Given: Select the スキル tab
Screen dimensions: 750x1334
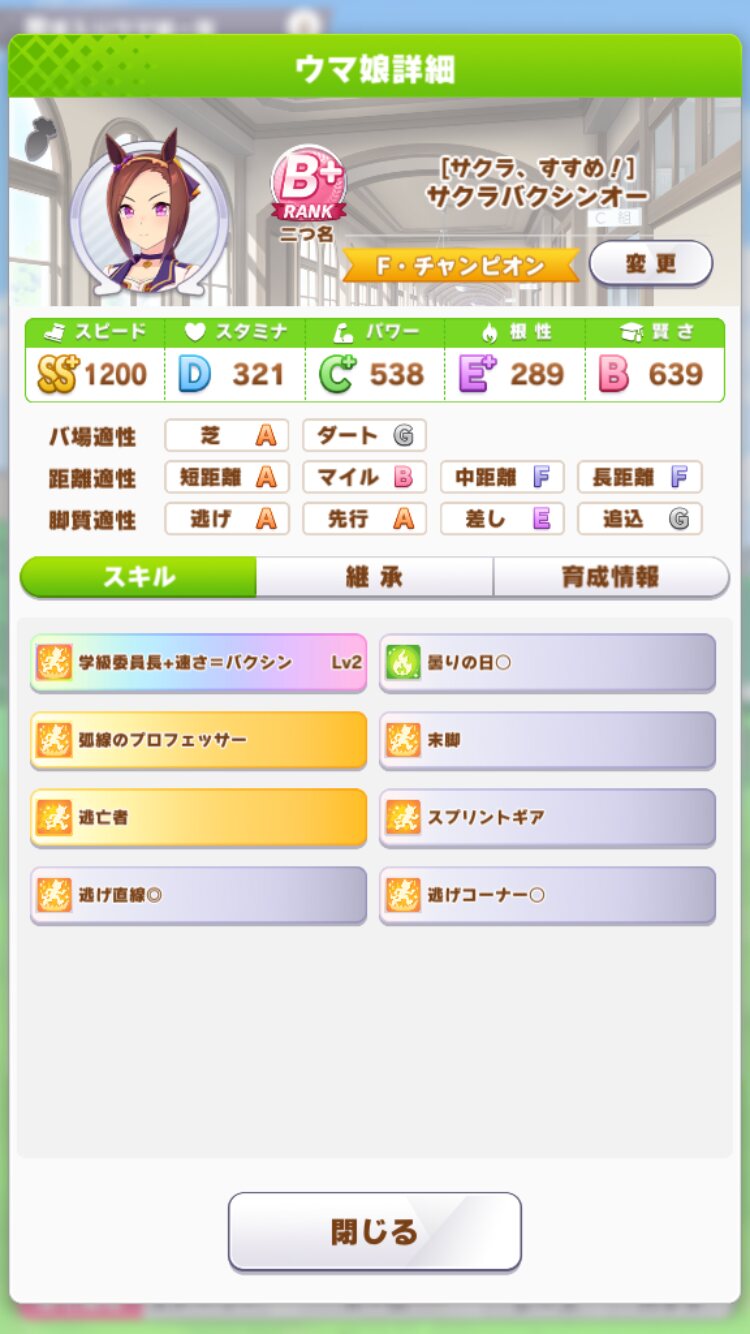Looking at the screenshot, I should pyautogui.click(x=139, y=577).
